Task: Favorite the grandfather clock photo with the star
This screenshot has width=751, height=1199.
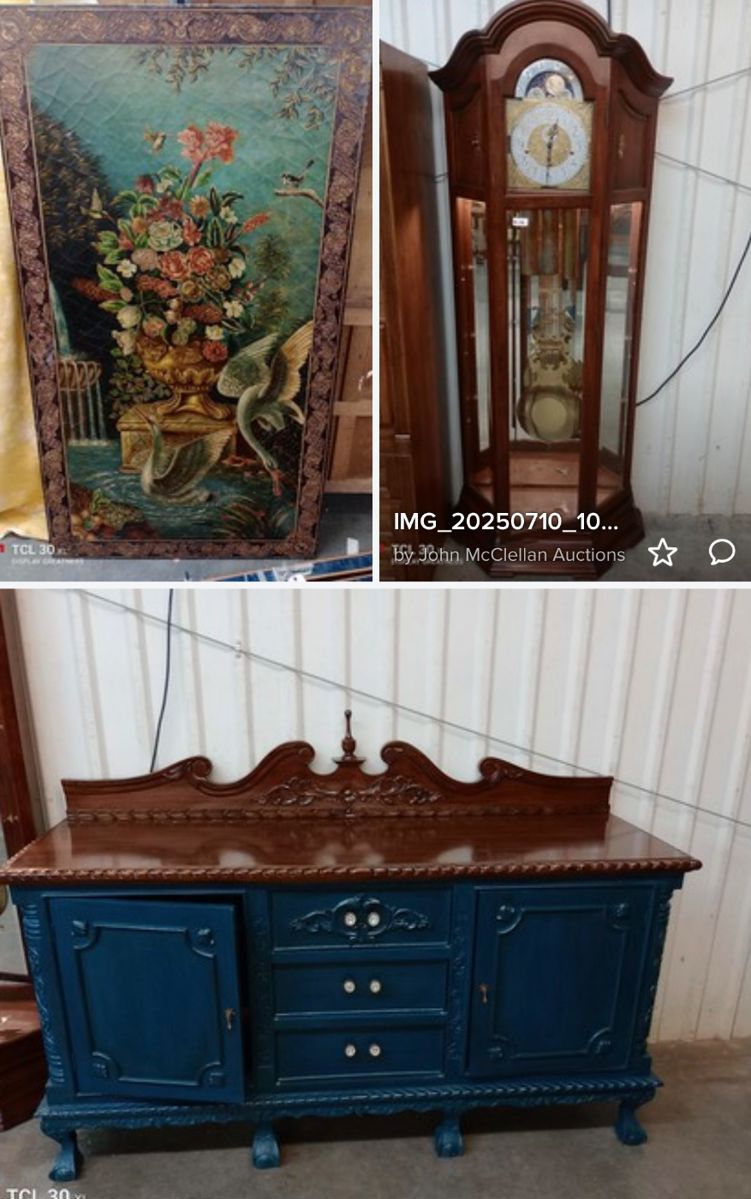Action: point(662,552)
